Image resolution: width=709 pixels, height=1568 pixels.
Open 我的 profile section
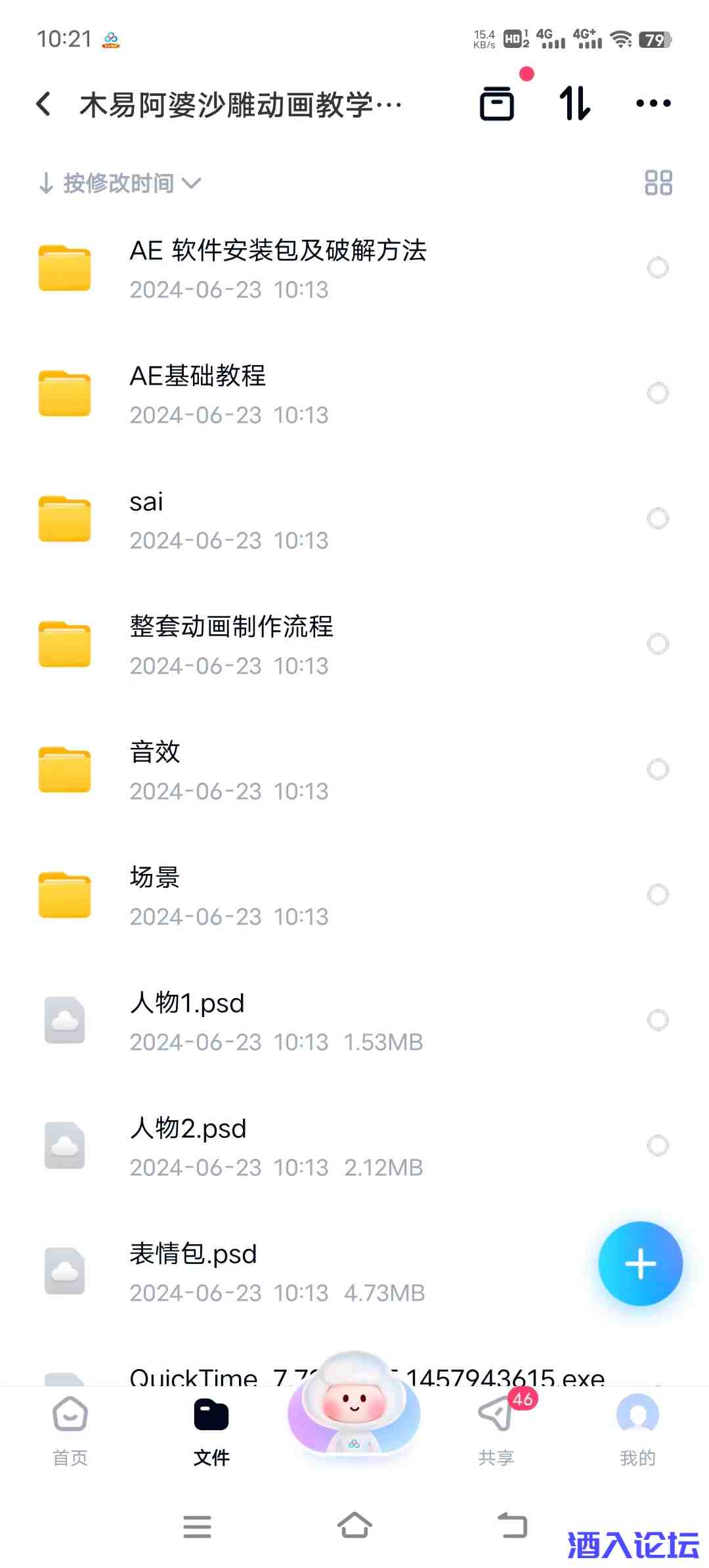click(637, 1418)
